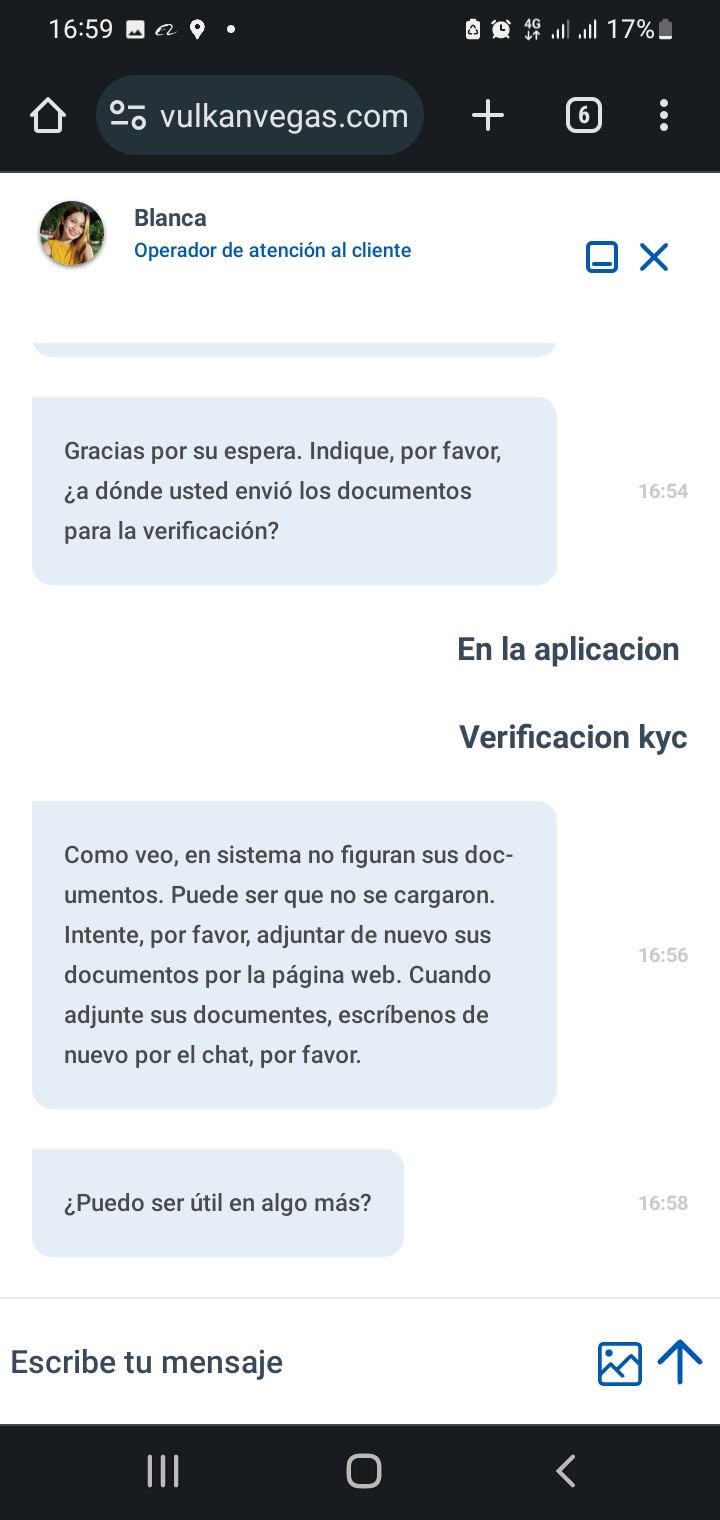
Task: Open the browser home page
Action: (48, 116)
